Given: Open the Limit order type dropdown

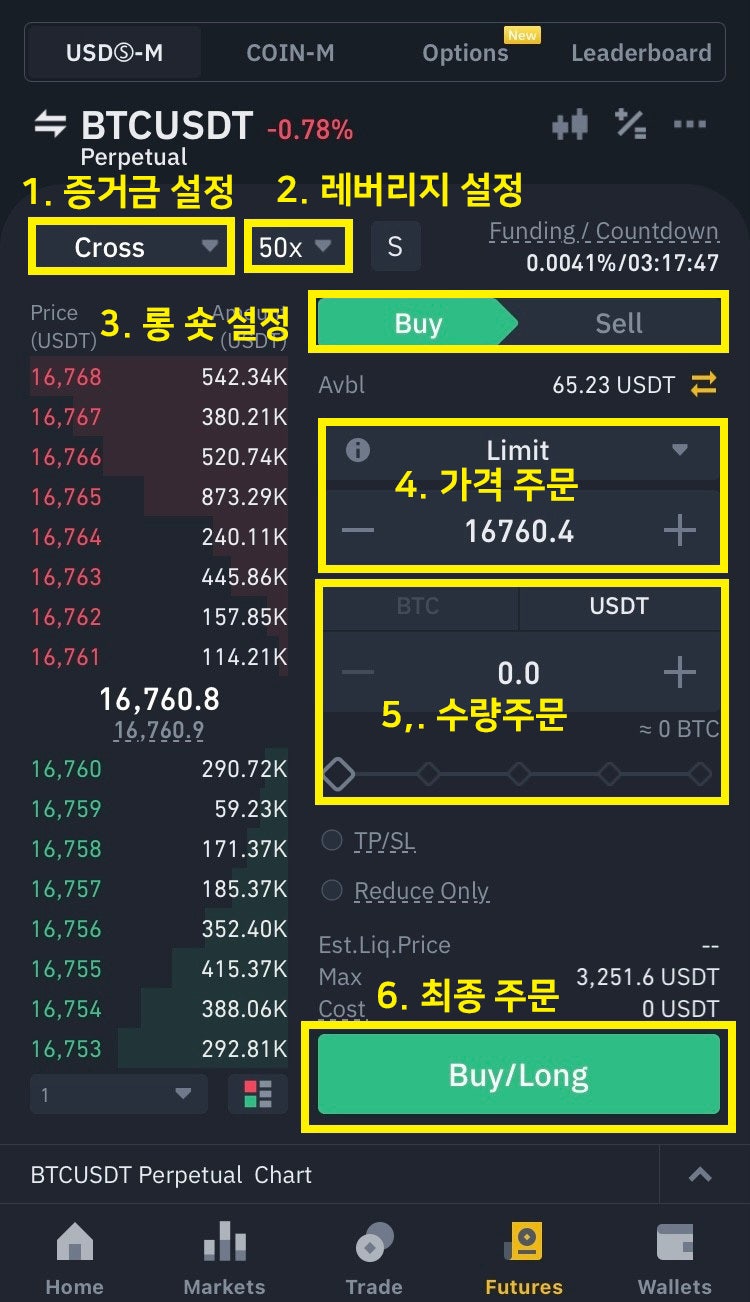Looking at the screenshot, I should [x=520, y=448].
